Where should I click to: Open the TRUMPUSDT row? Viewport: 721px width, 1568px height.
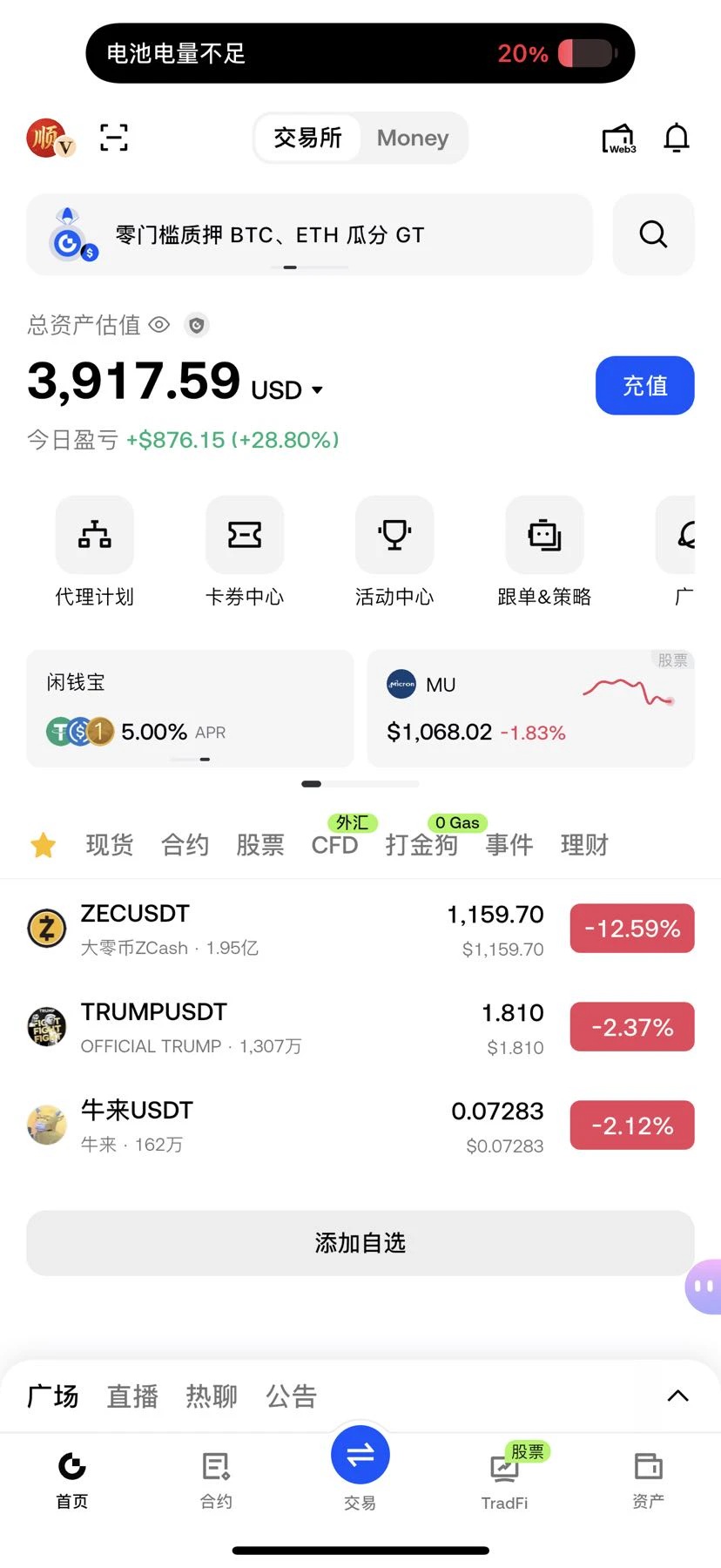pyautogui.click(x=360, y=1027)
